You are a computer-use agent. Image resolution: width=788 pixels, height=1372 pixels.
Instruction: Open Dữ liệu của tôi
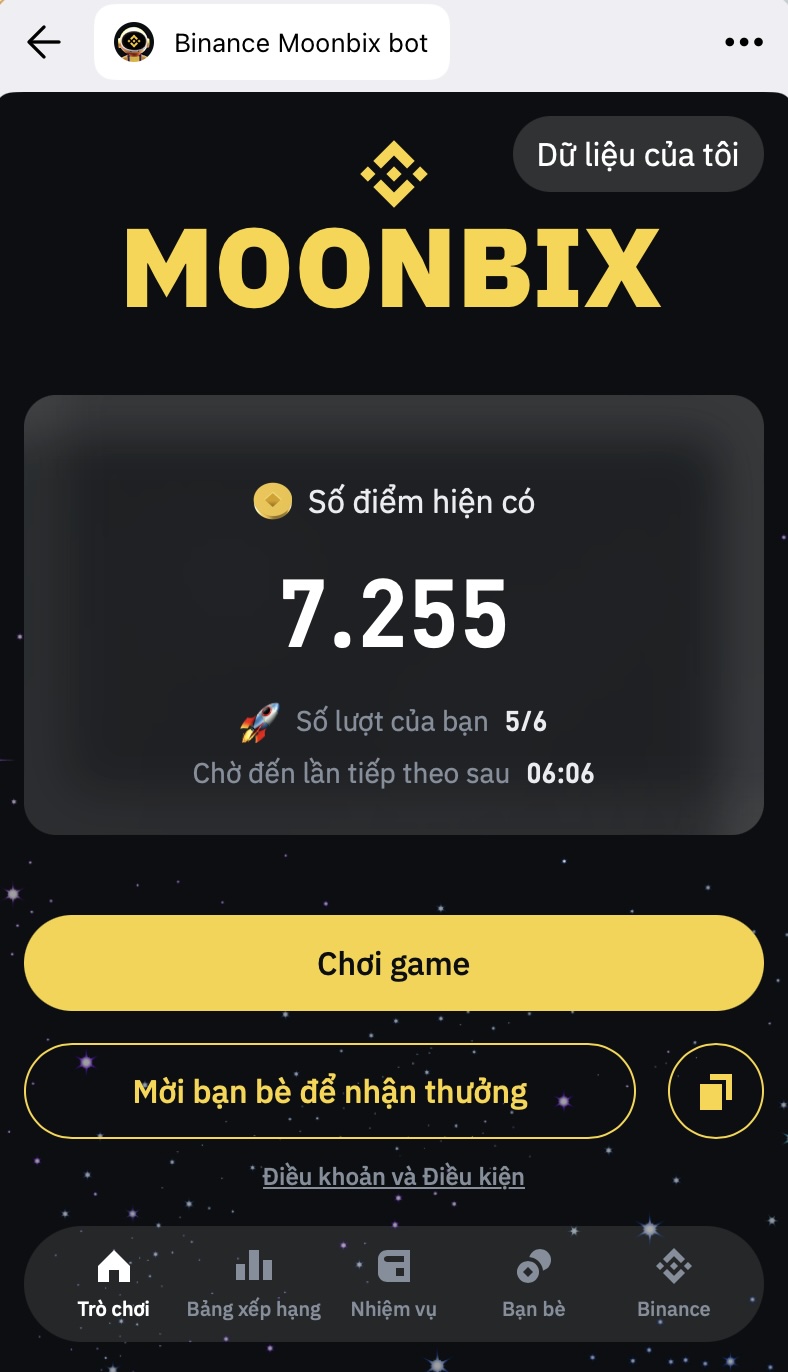coord(638,155)
